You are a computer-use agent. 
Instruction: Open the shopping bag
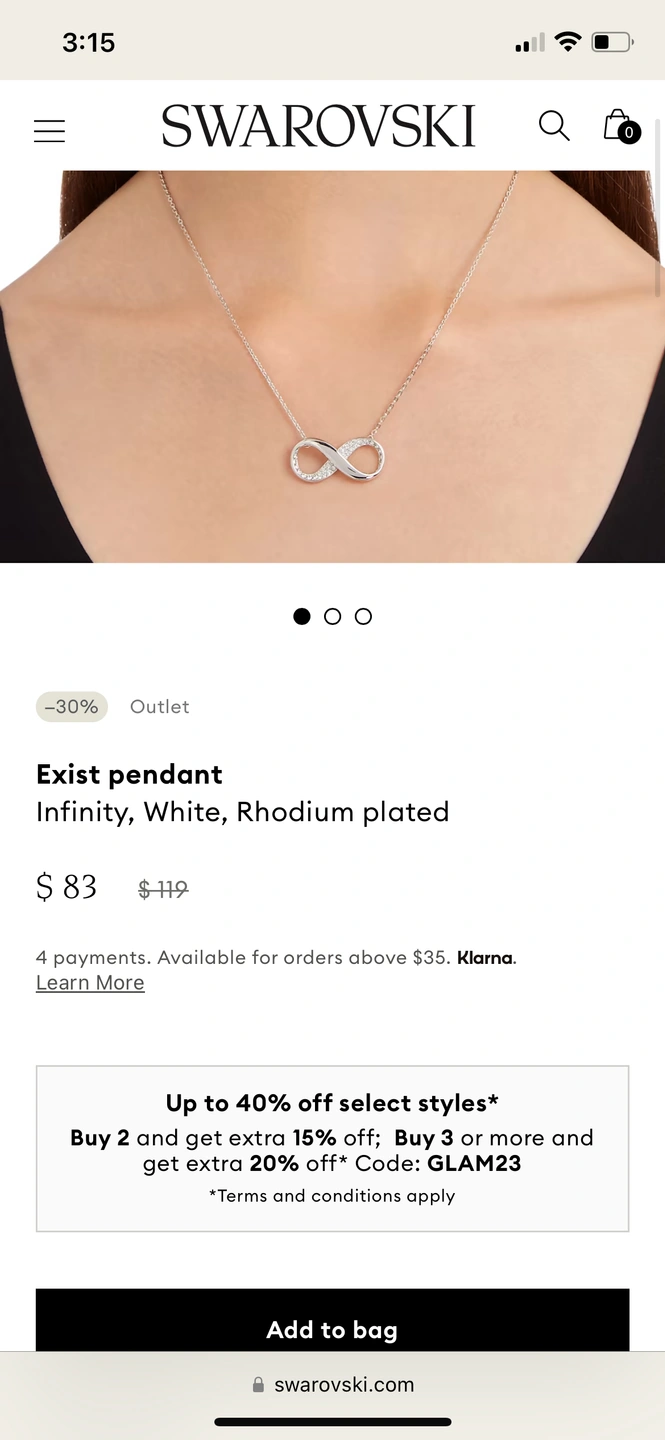(x=620, y=127)
